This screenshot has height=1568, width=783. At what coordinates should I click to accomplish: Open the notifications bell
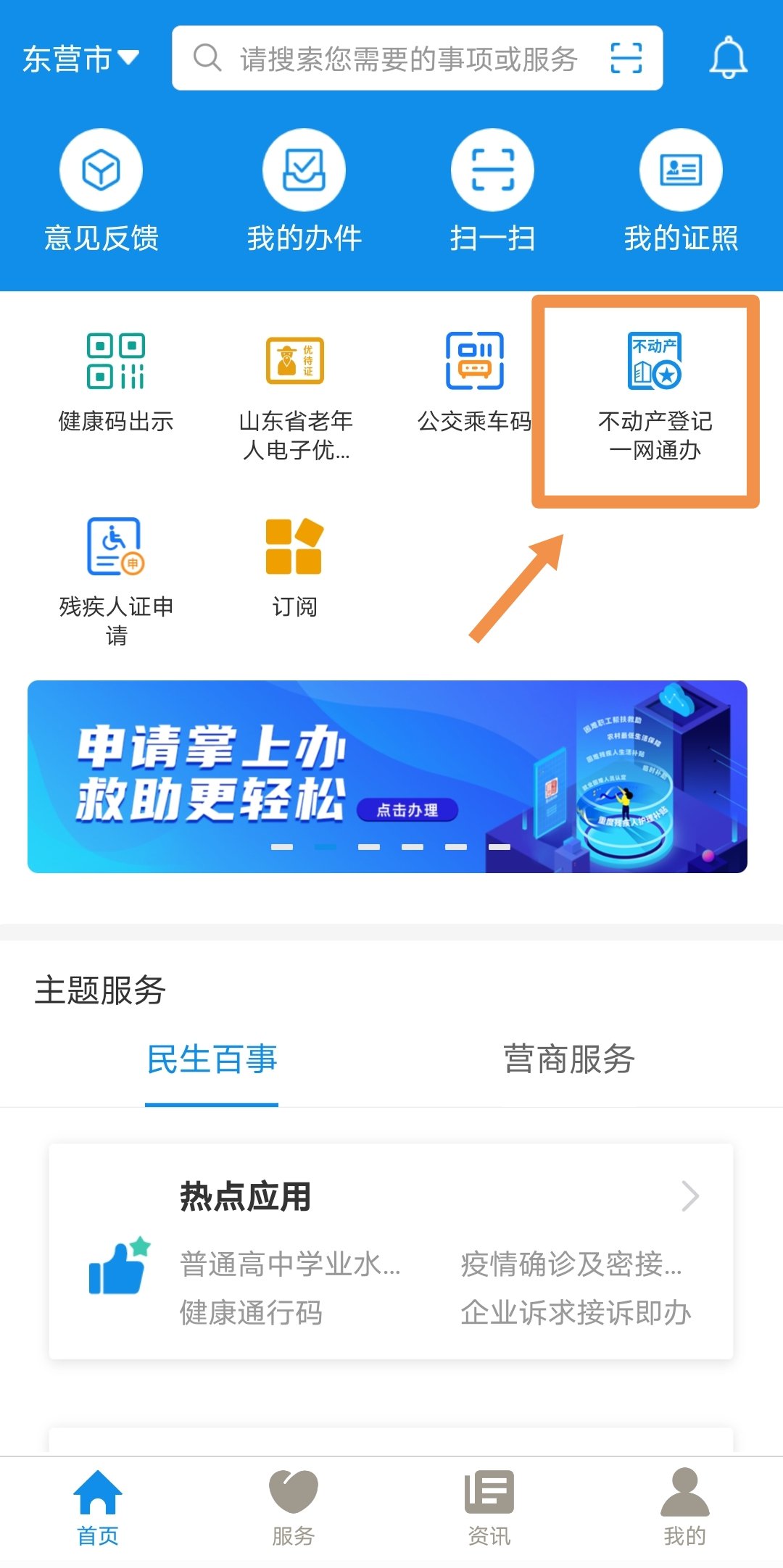[728, 58]
